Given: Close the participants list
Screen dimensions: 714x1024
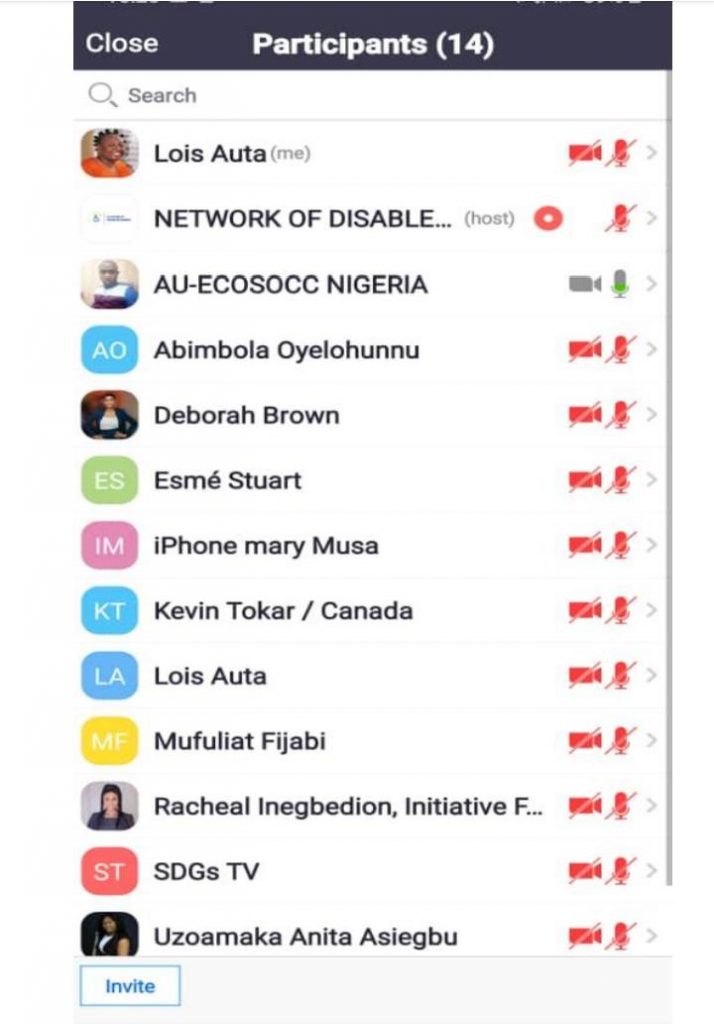Looking at the screenshot, I should coord(121,44).
